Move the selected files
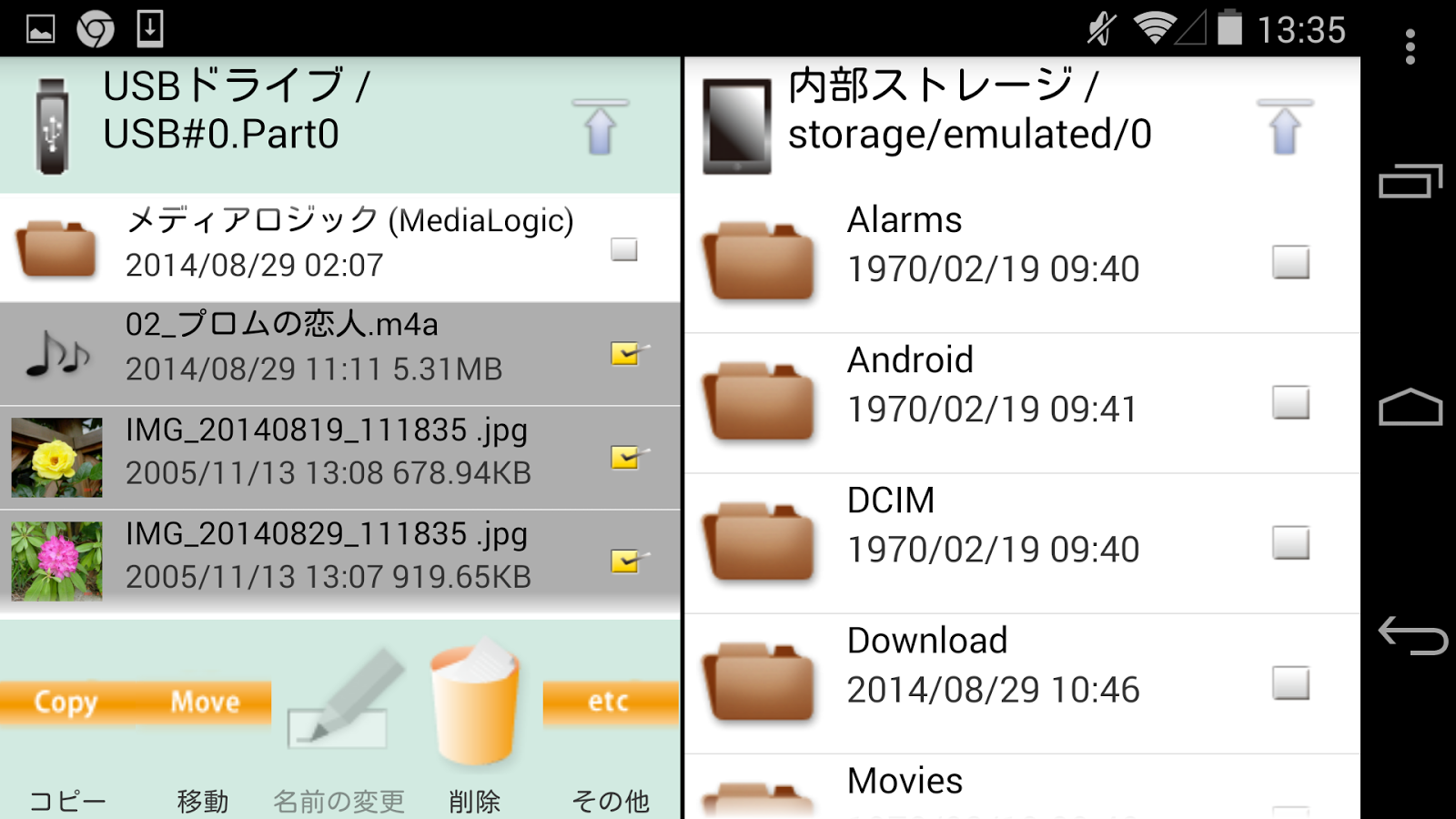 (206, 703)
